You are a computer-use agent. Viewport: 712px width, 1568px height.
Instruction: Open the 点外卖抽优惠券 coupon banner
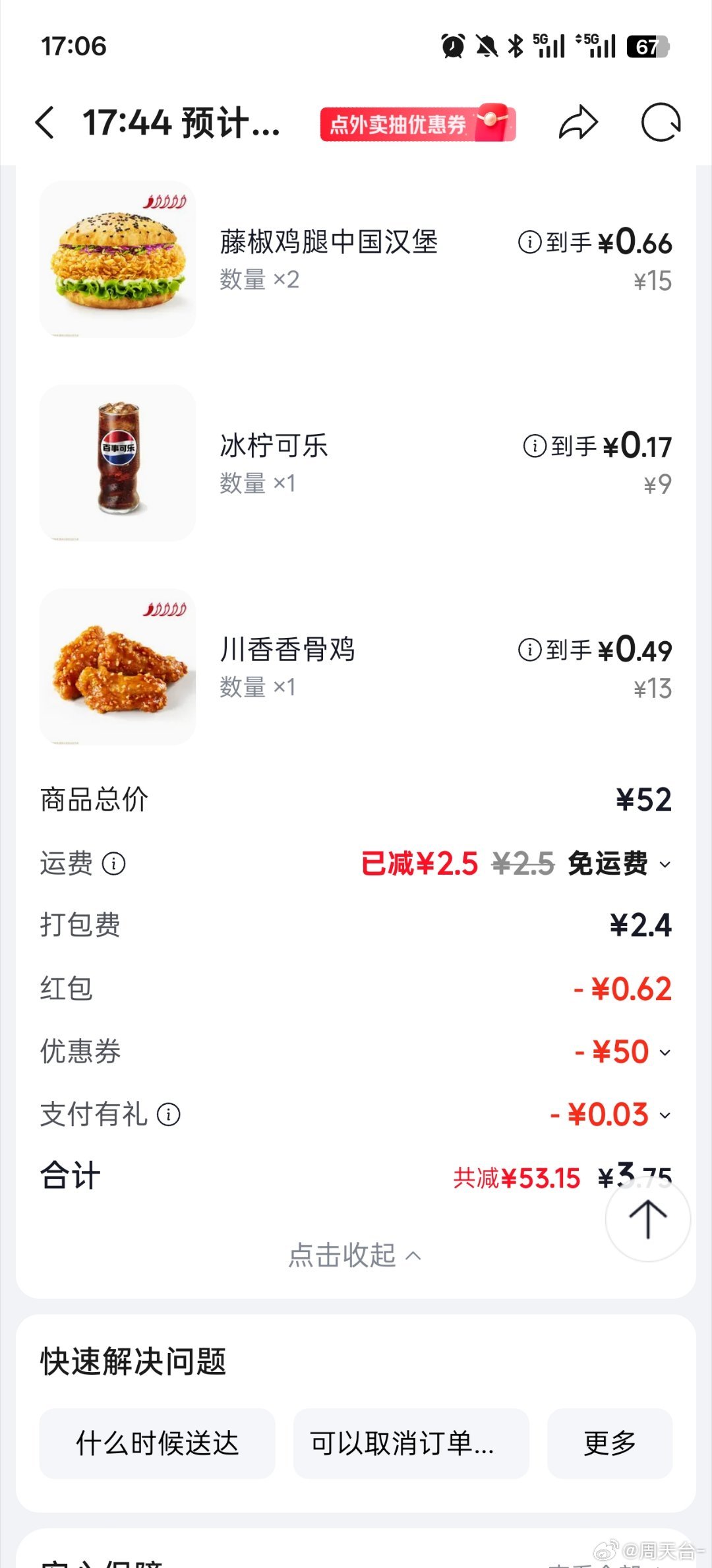(x=417, y=123)
